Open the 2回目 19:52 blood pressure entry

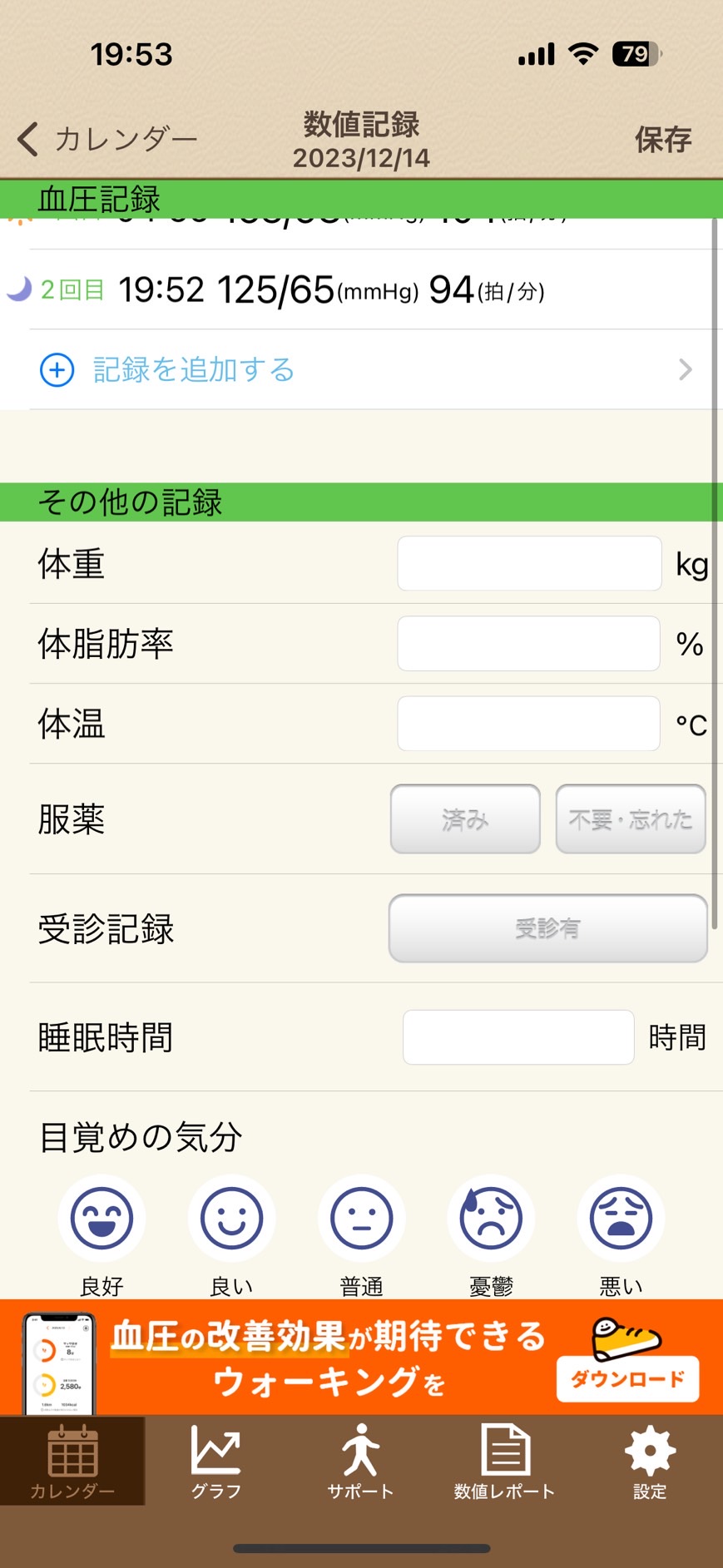[x=356, y=289]
